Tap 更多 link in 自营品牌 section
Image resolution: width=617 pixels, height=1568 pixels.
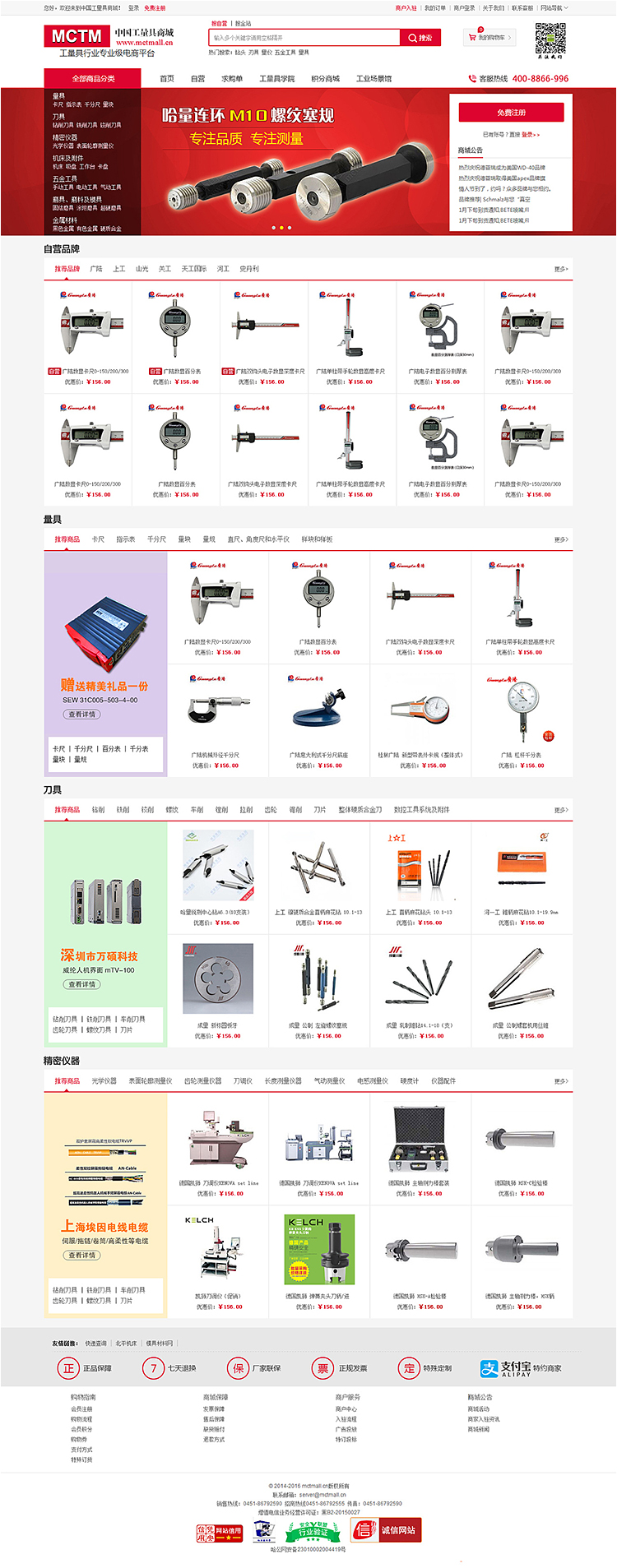tap(561, 269)
